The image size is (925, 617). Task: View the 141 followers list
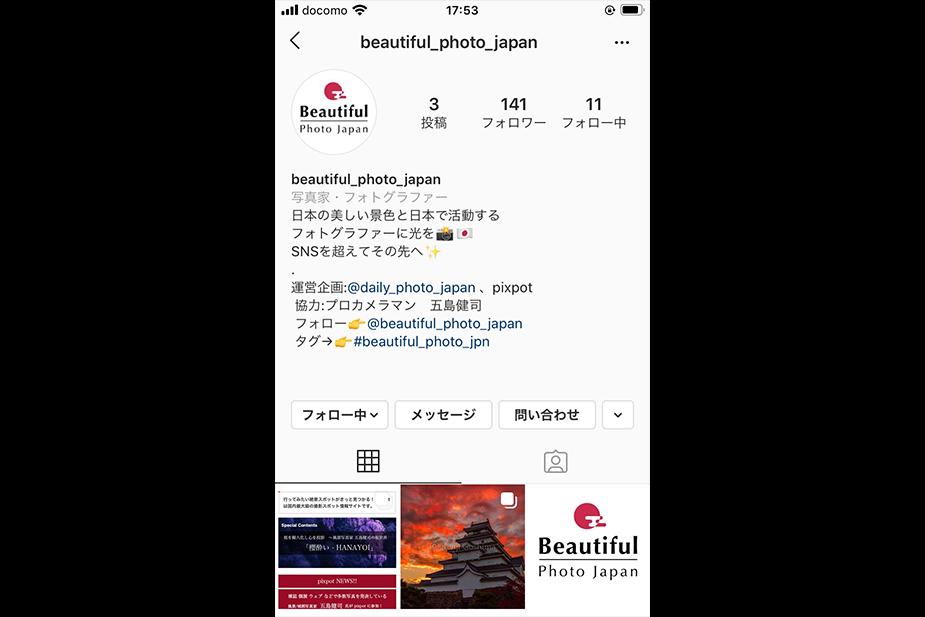pyautogui.click(x=514, y=113)
